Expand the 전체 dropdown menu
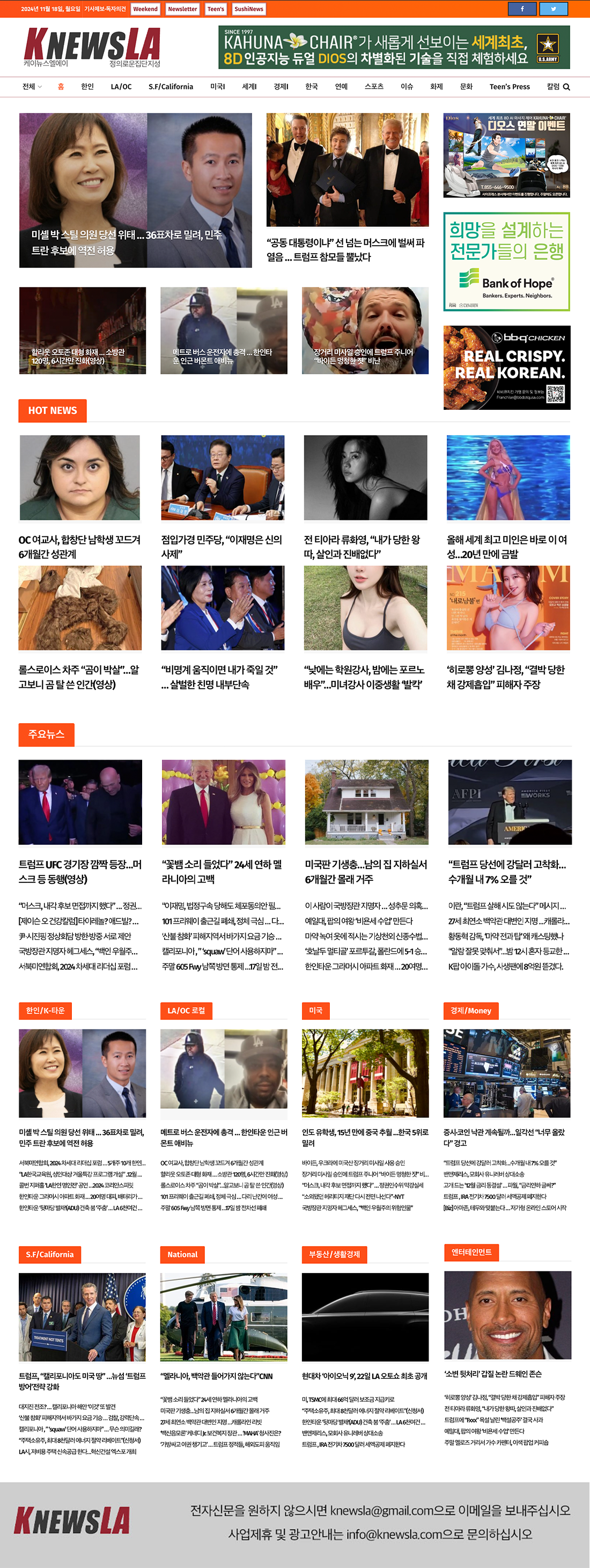 click(x=32, y=86)
